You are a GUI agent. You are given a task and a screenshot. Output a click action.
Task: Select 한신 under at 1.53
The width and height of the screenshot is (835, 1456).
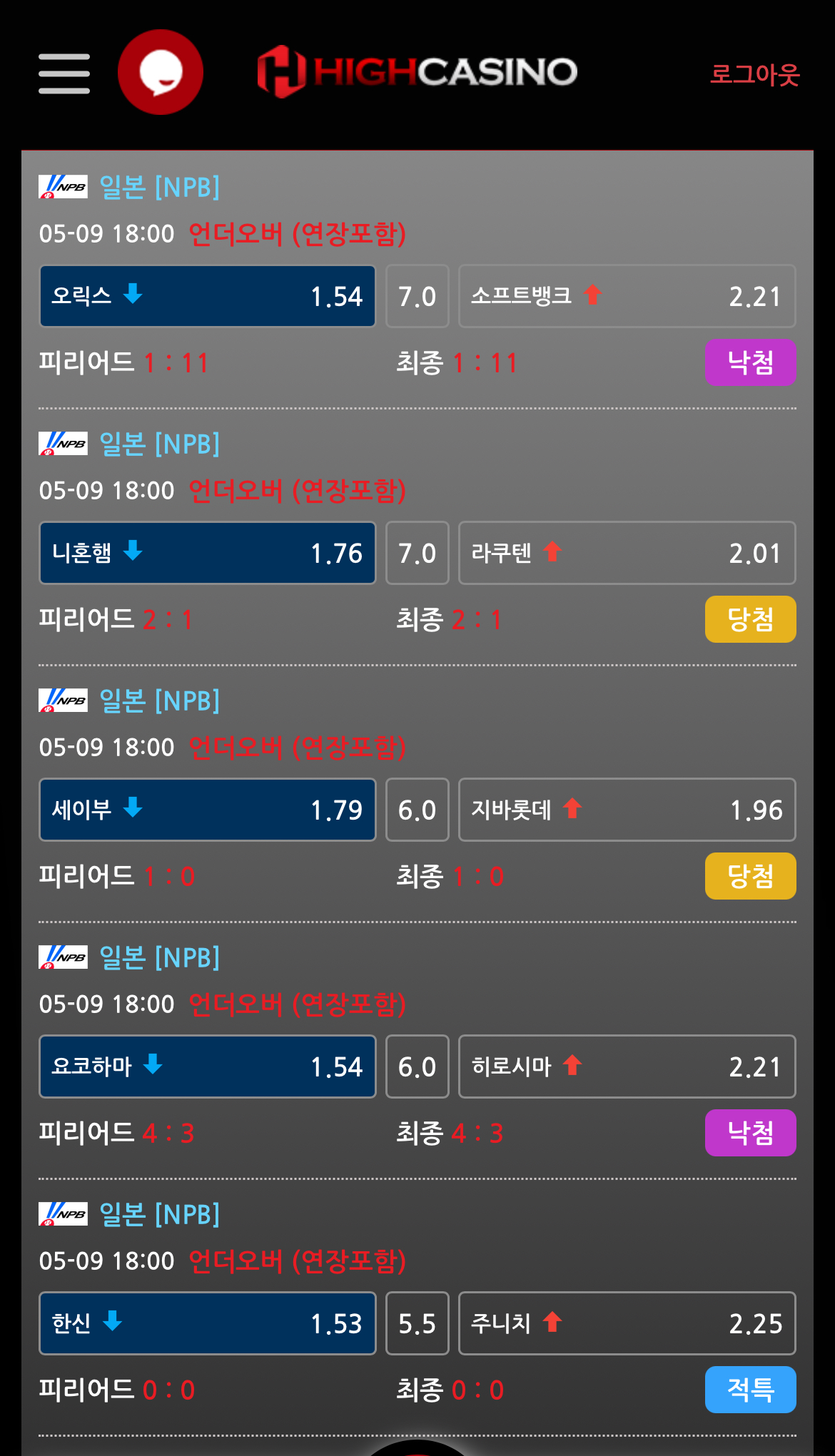click(x=208, y=1323)
